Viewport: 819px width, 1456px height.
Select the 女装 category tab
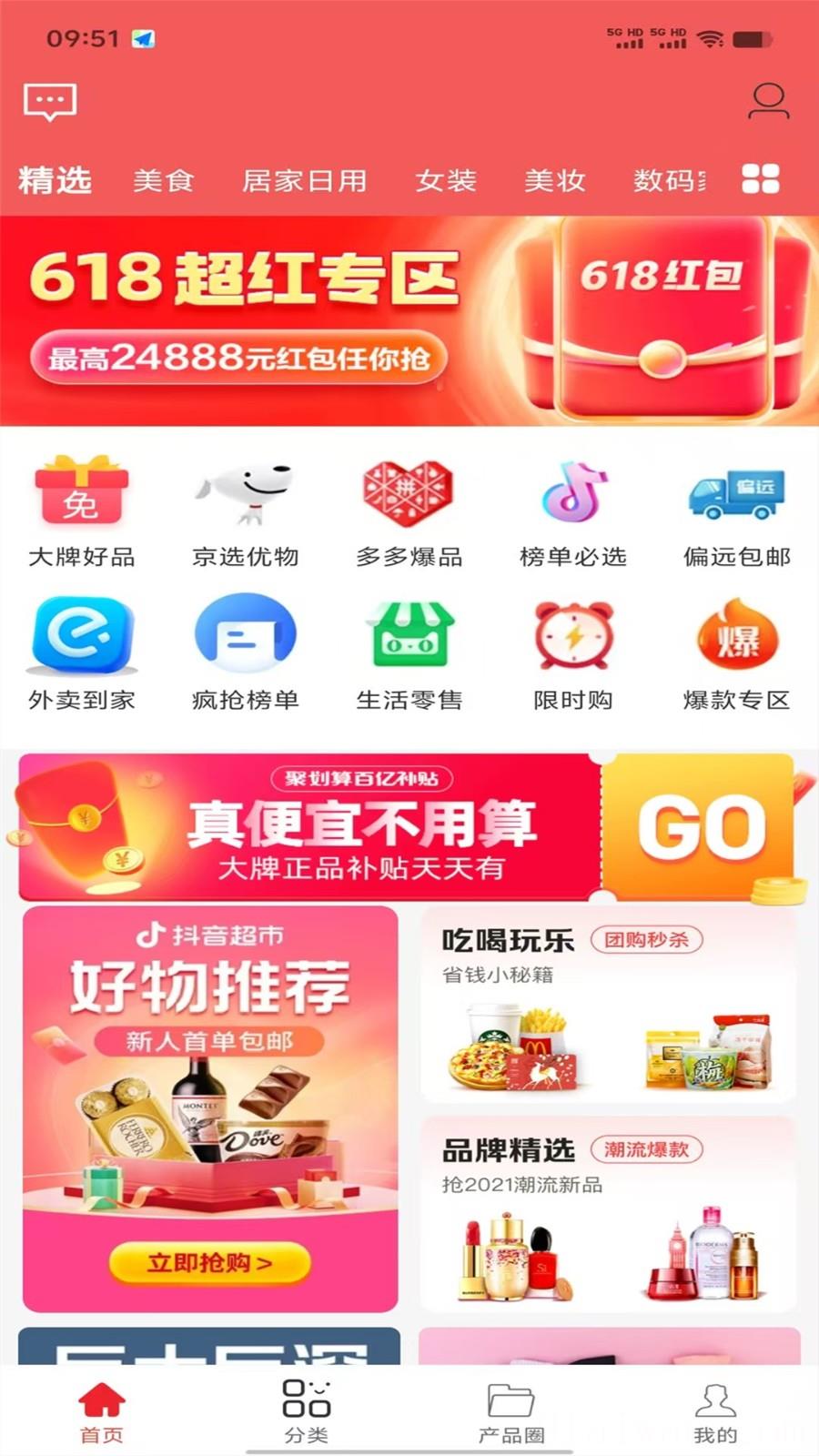point(446,180)
